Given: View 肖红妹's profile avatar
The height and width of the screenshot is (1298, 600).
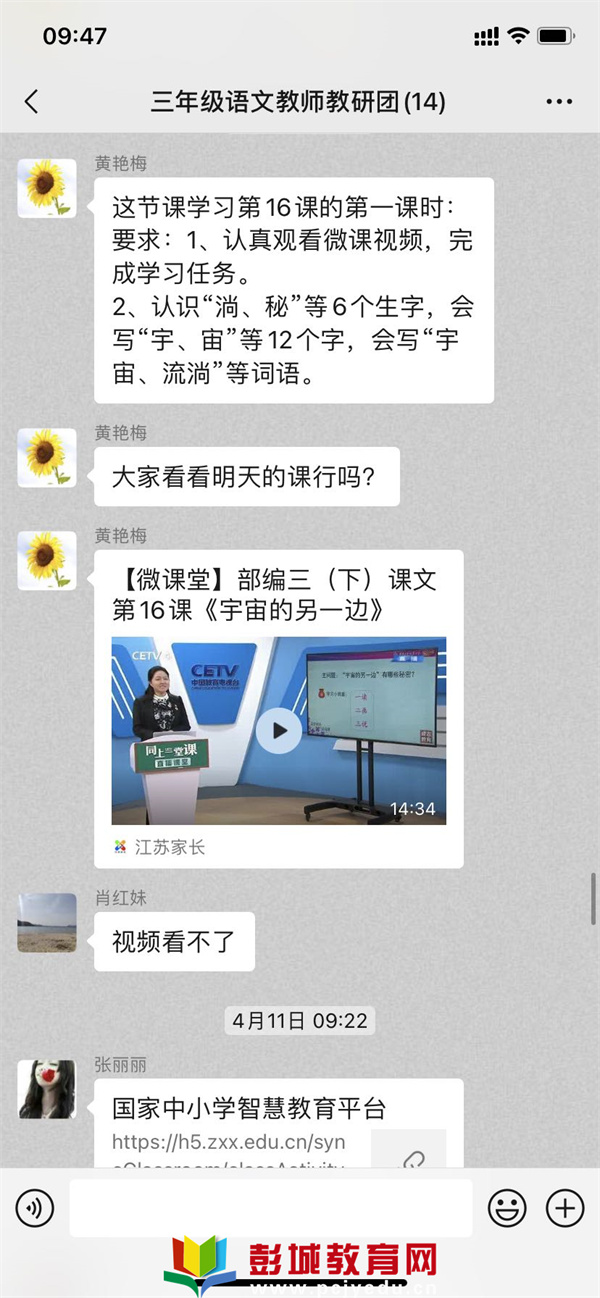Looking at the screenshot, I should tap(47, 922).
